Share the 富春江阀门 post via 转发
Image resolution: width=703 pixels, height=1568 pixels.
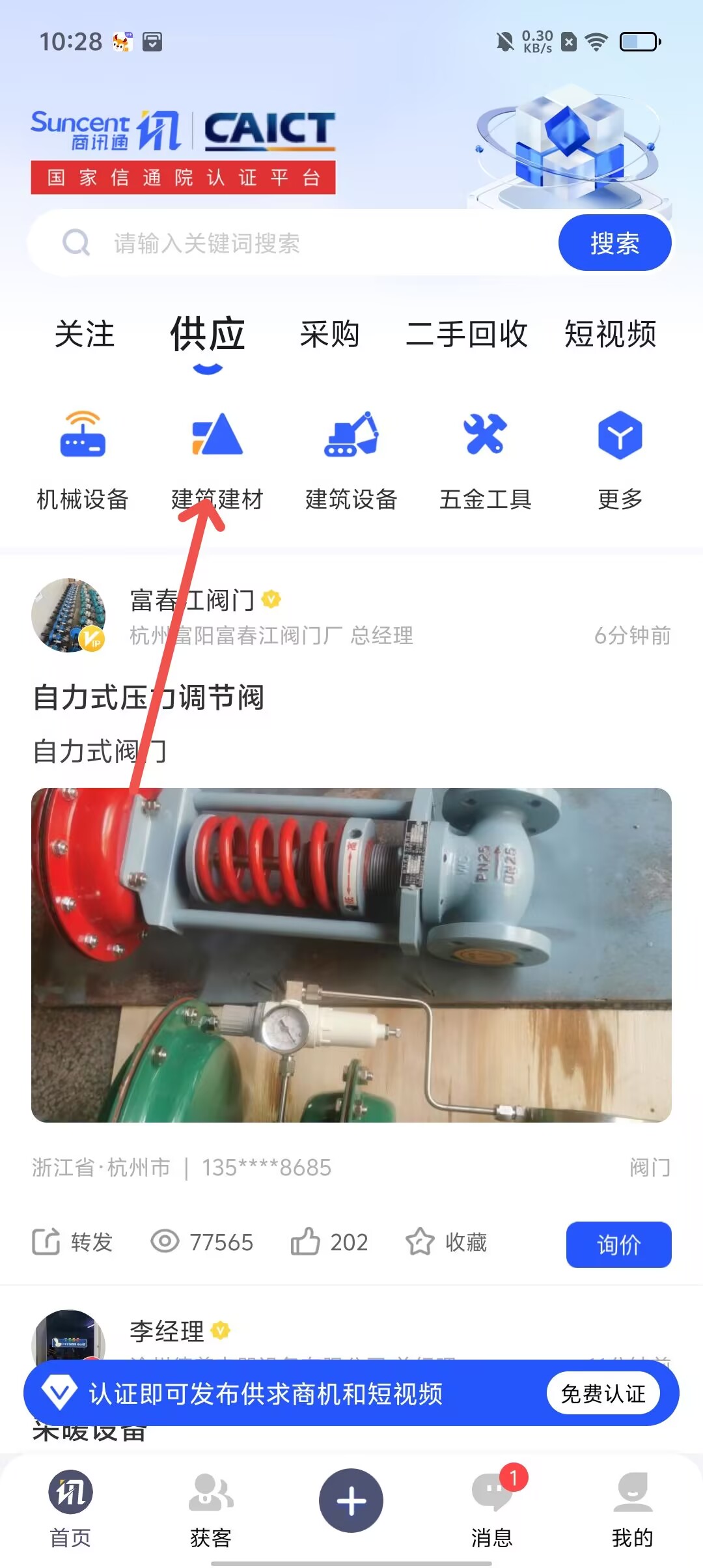click(73, 1242)
